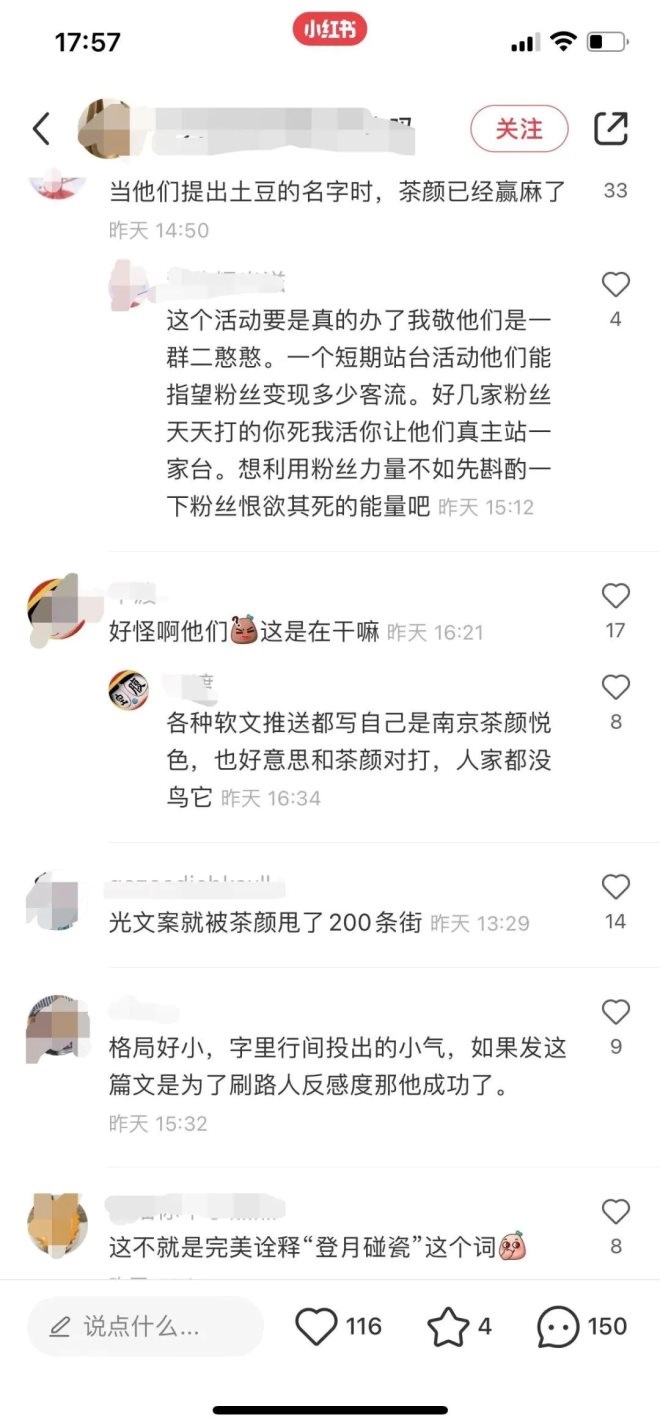Go back with the top-left arrow
660x1428 pixels.
[41, 129]
